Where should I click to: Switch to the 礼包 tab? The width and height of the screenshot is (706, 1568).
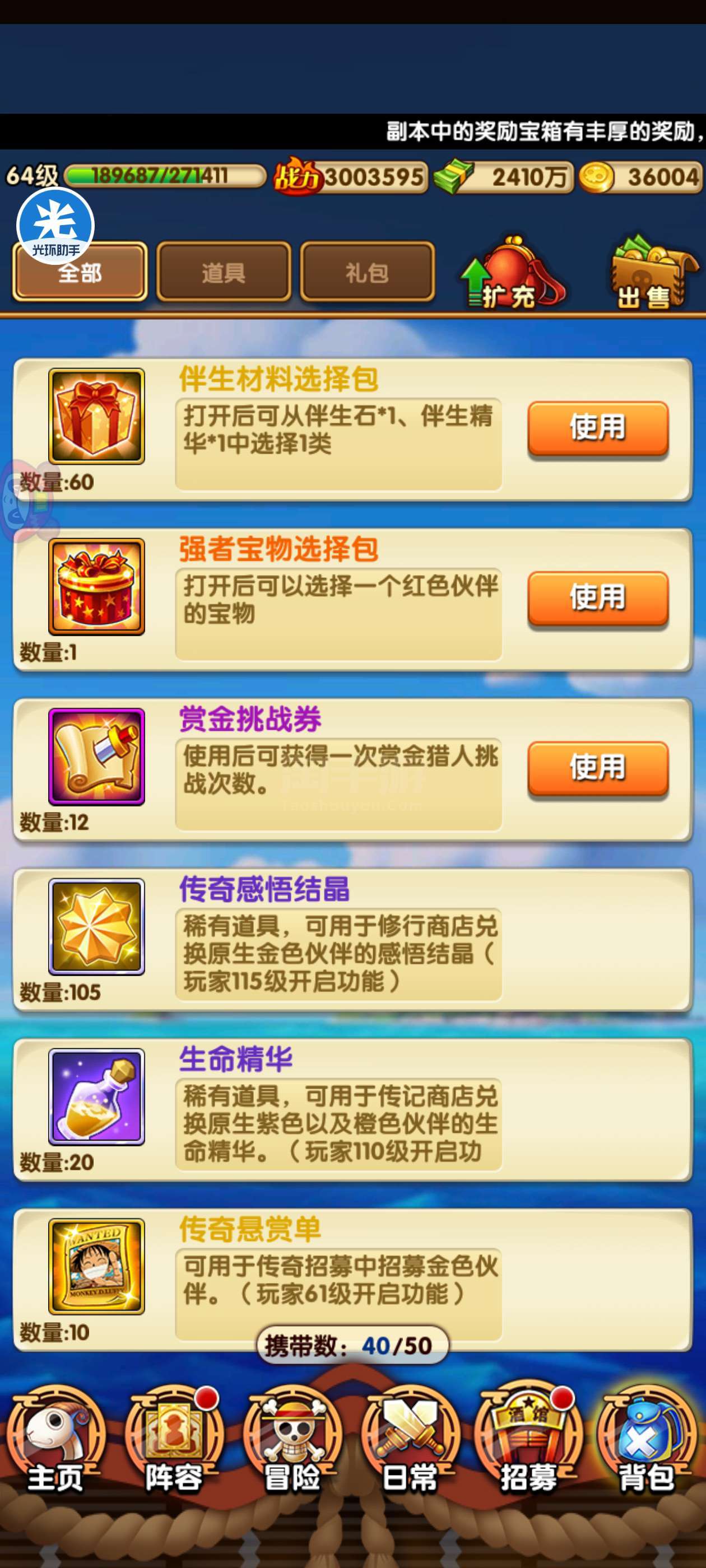(x=368, y=272)
